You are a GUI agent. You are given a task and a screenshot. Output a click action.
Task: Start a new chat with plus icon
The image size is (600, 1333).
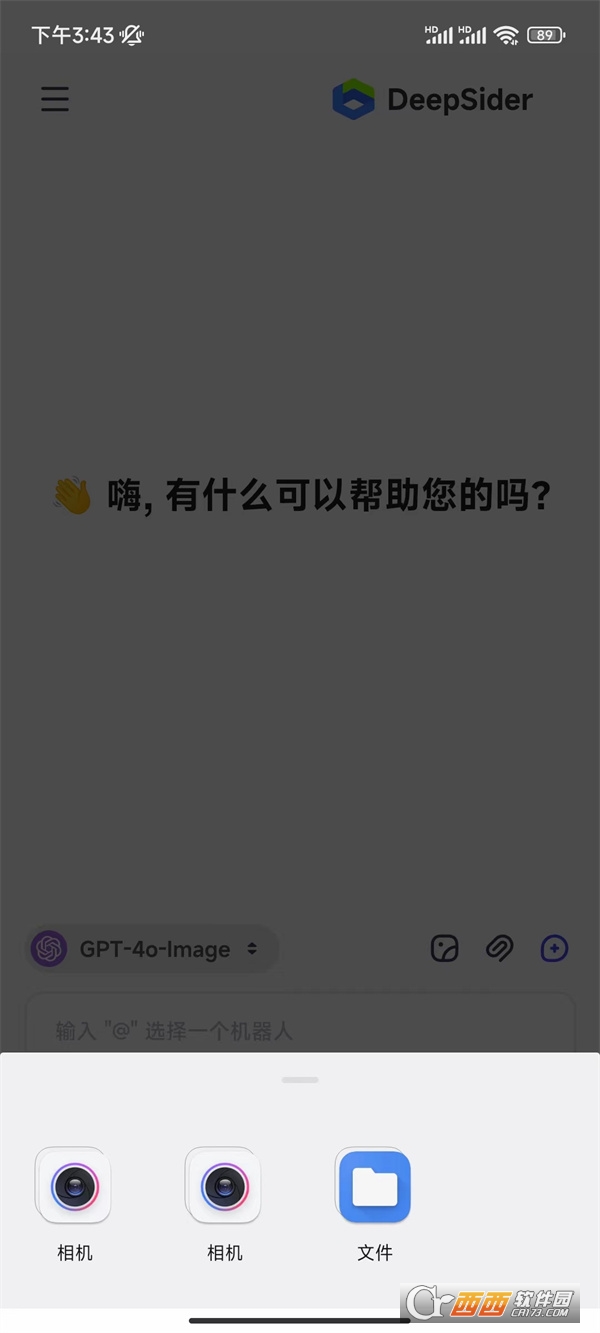(554, 949)
